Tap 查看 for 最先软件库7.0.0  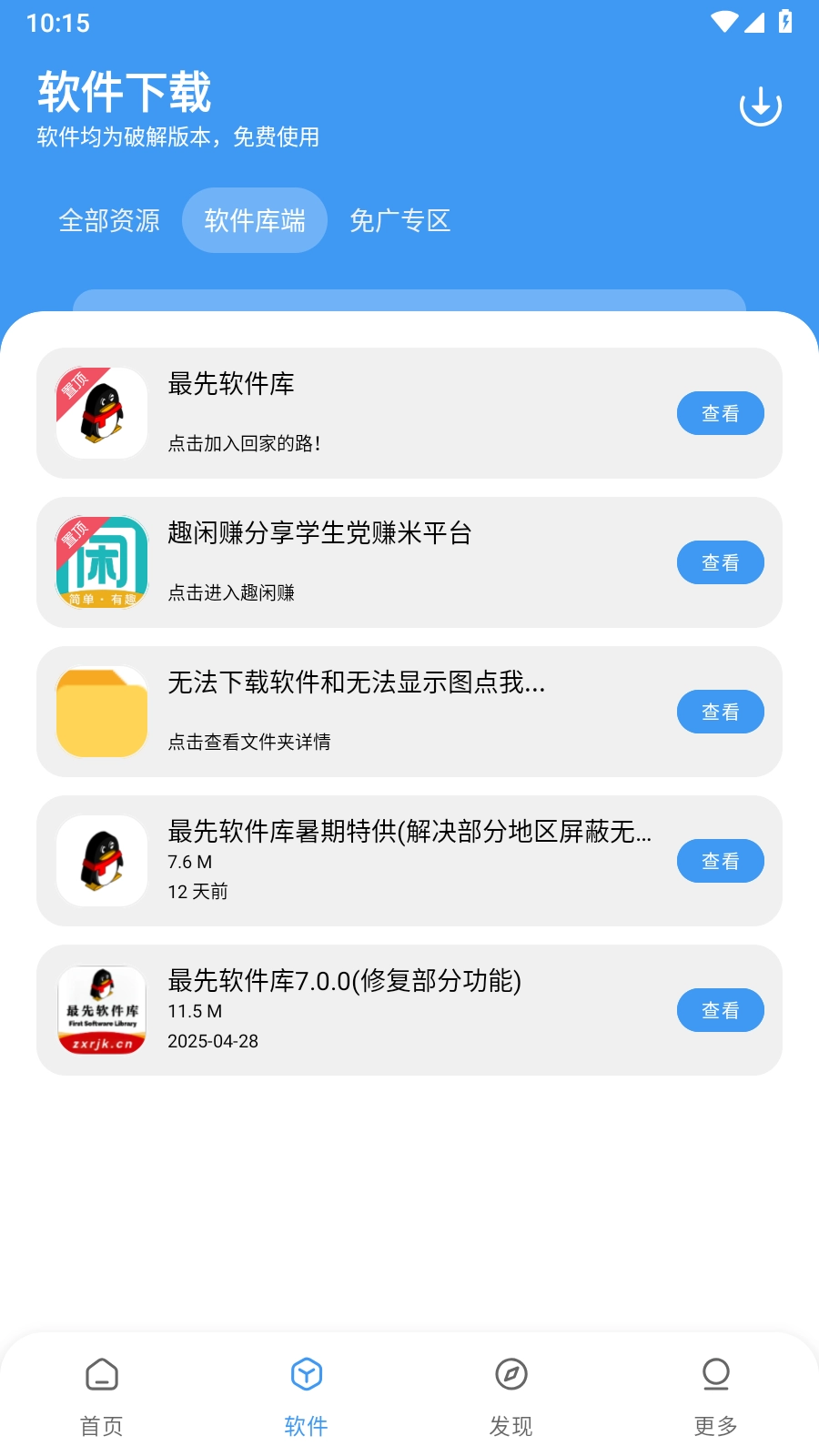[x=720, y=1010]
